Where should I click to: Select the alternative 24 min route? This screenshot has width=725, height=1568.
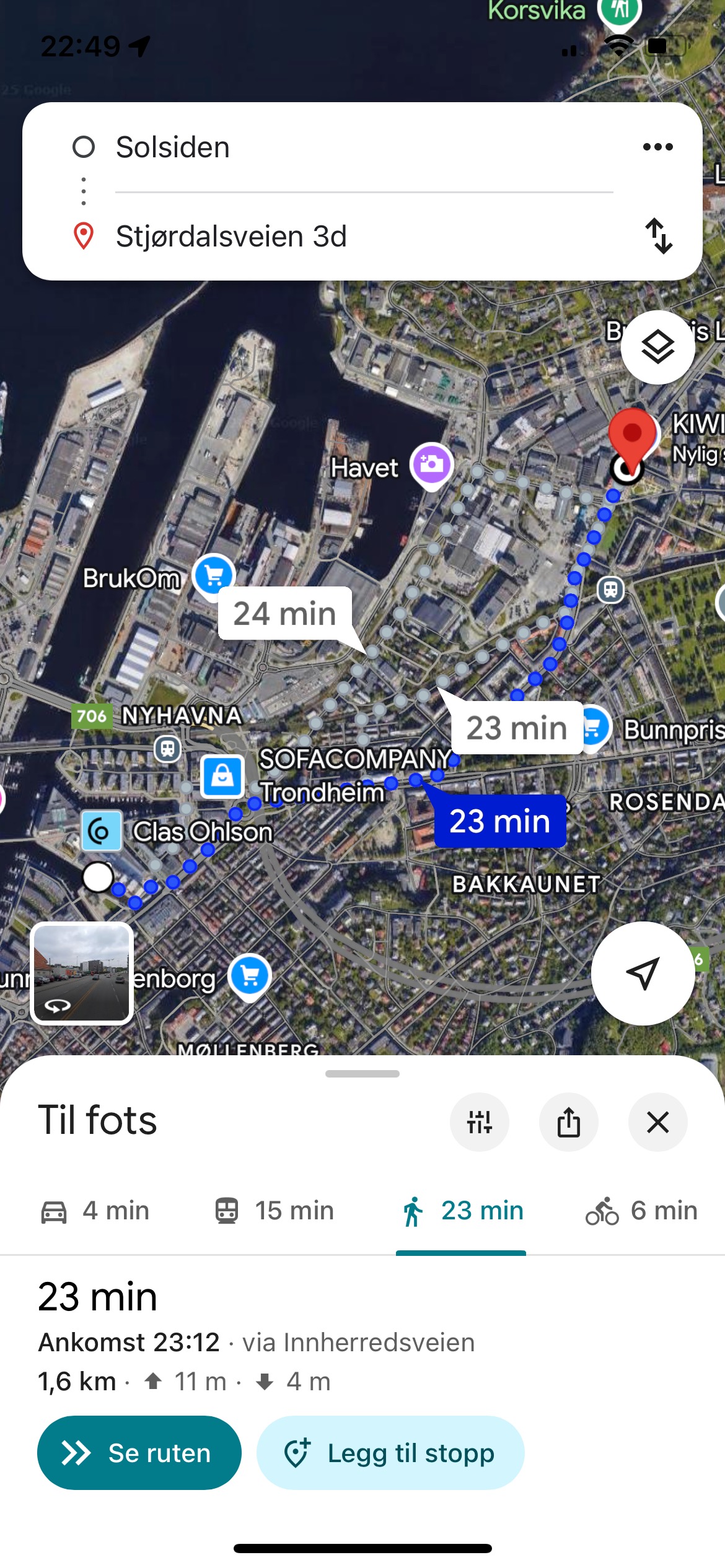[x=284, y=614]
